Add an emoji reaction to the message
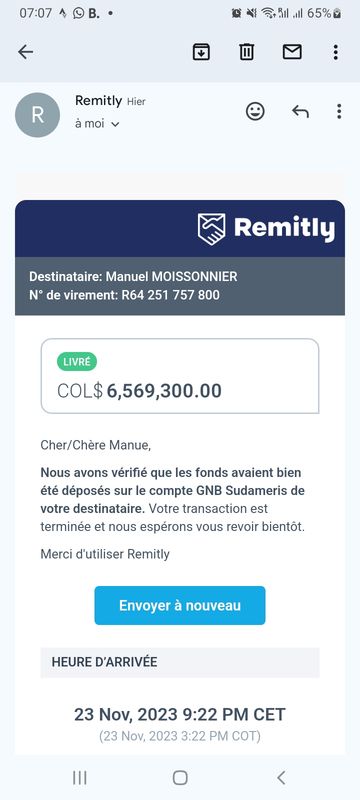This screenshot has height=800, width=360. tap(255, 111)
